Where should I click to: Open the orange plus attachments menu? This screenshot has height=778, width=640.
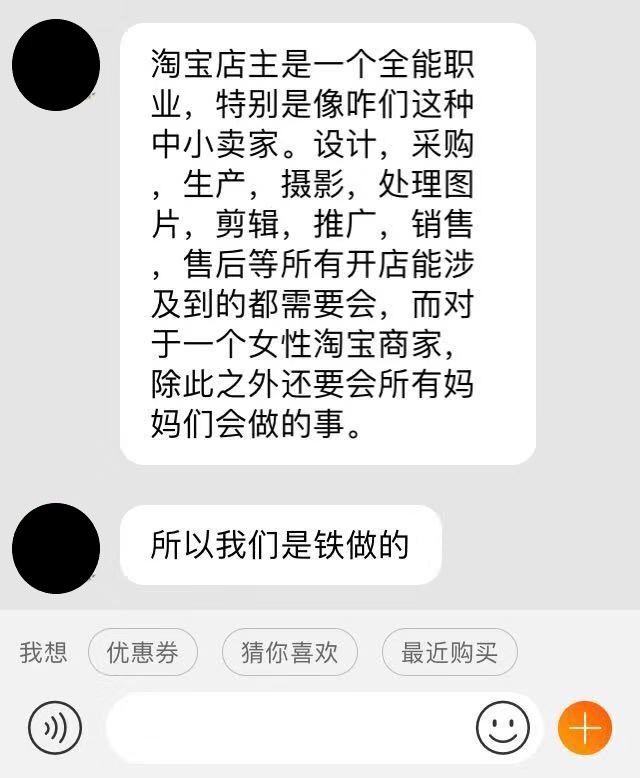click(x=584, y=727)
